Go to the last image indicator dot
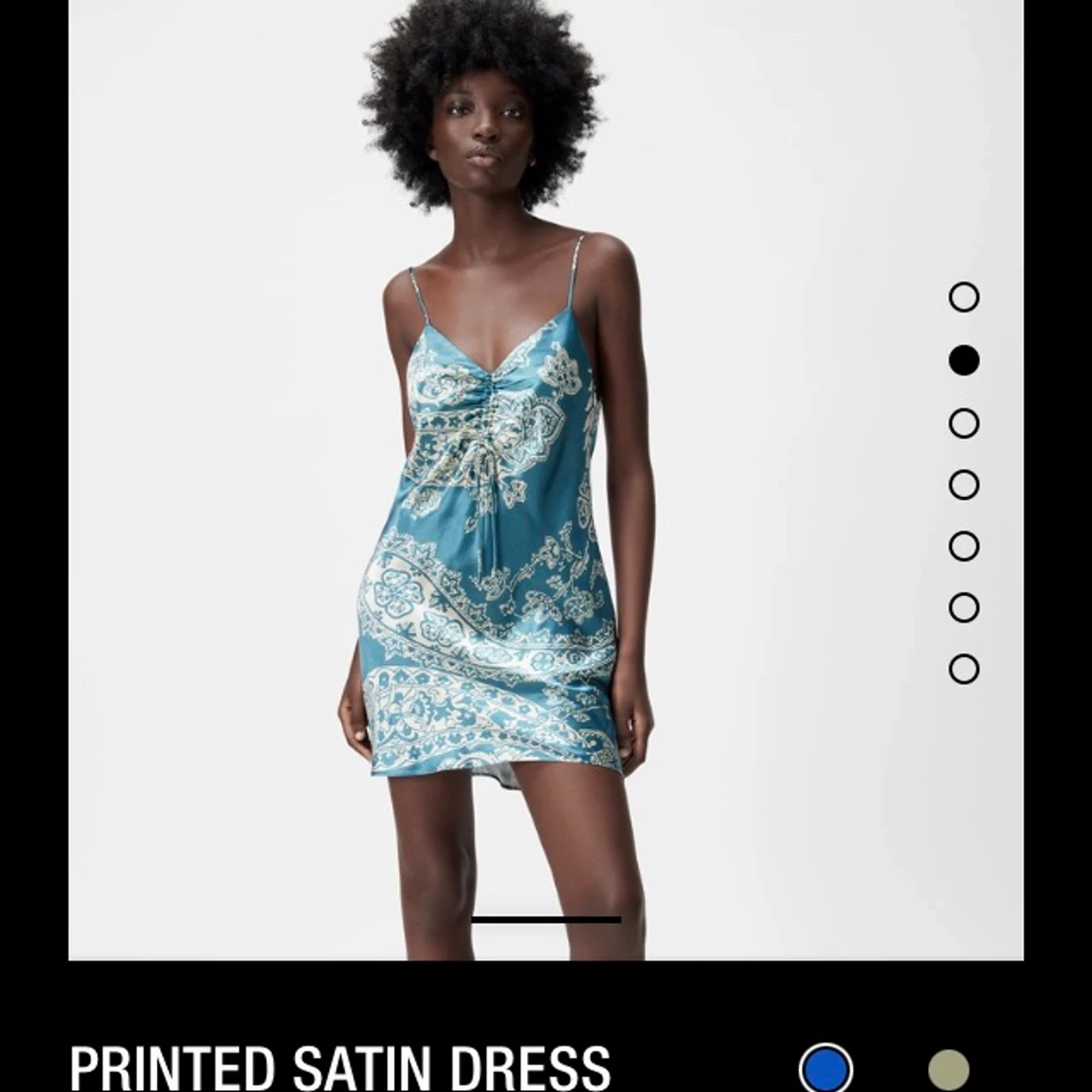Viewport: 1092px width, 1092px height. tap(964, 669)
